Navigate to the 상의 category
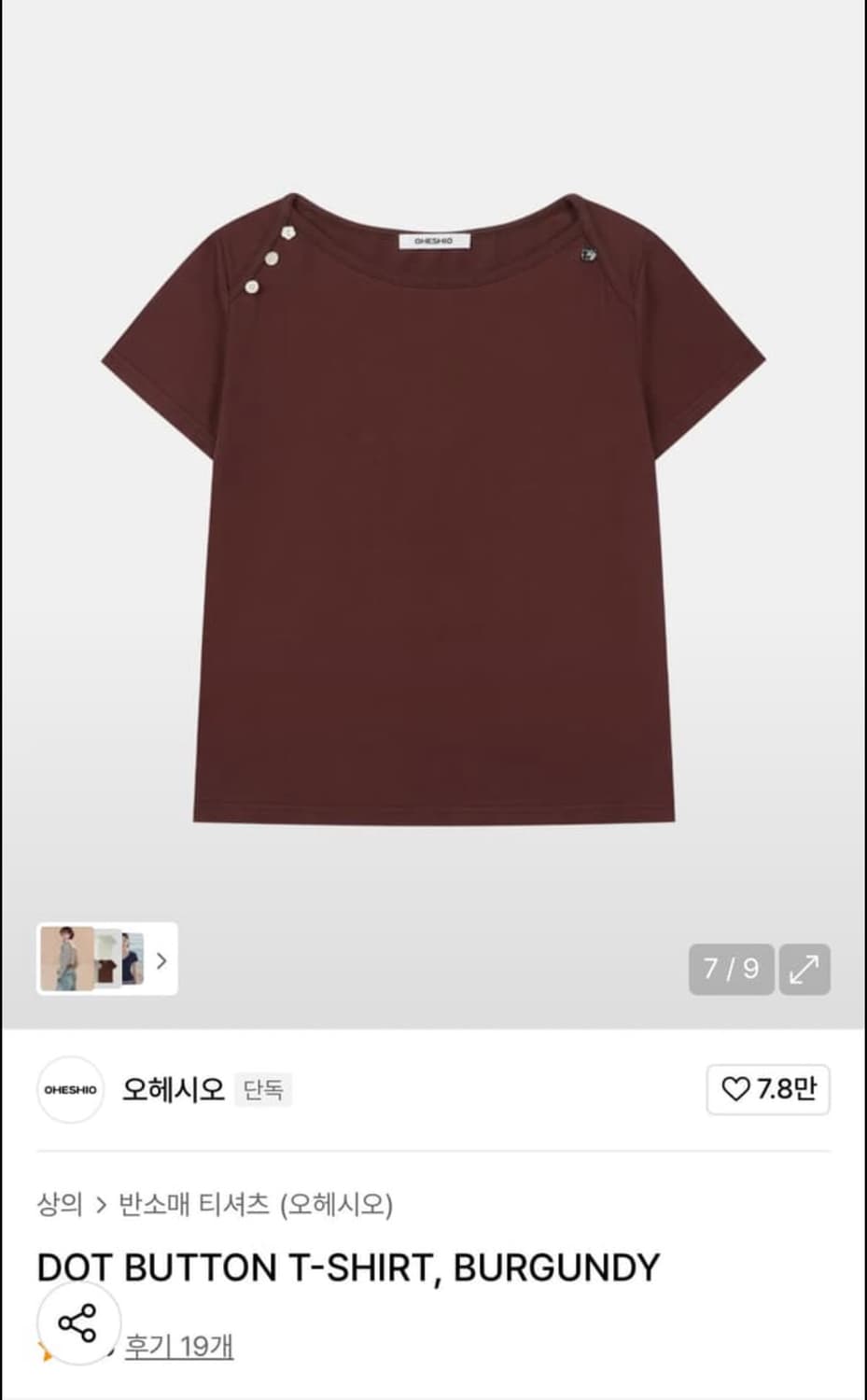867x1400 pixels. (x=58, y=1205)
